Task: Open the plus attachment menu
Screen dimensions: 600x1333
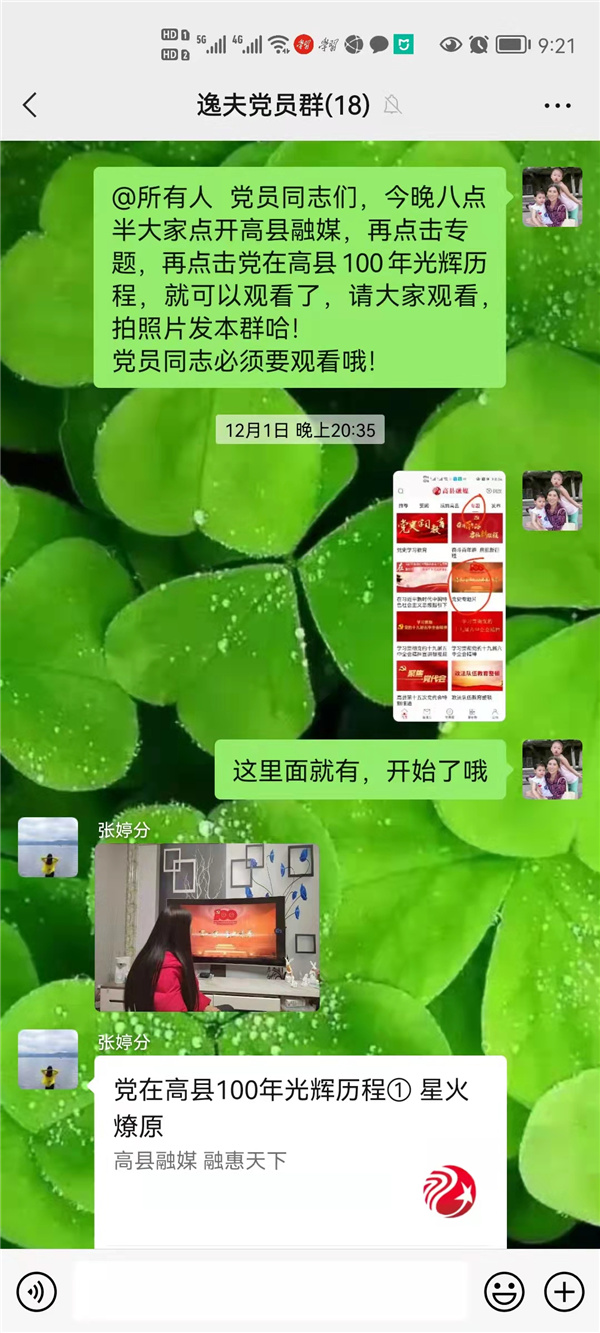Action: 564,1292
